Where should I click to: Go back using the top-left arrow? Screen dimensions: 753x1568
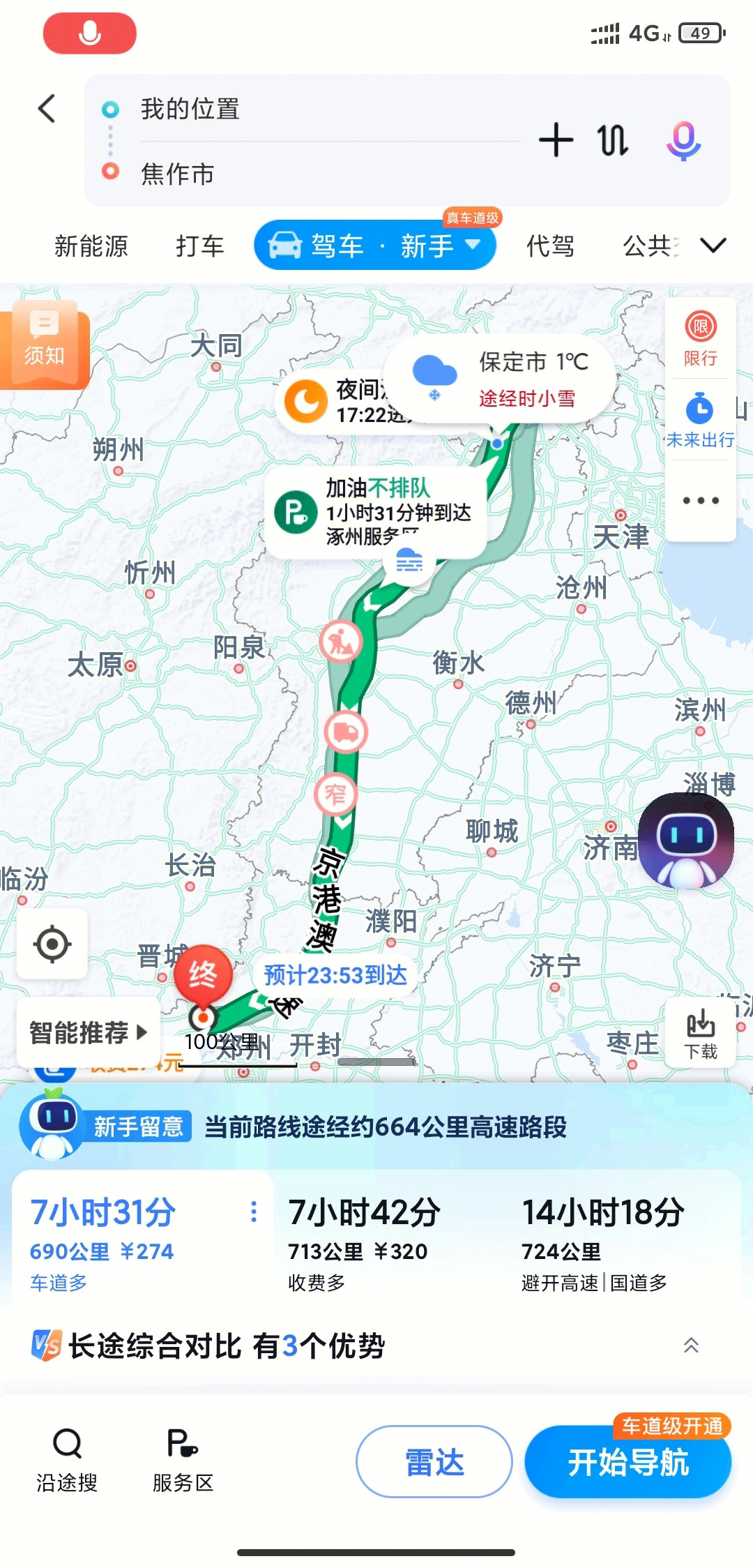(47, 109)
